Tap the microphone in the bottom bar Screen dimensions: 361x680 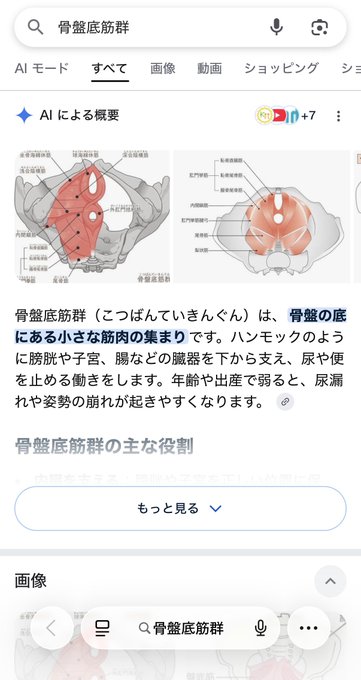tap(260, 628)
